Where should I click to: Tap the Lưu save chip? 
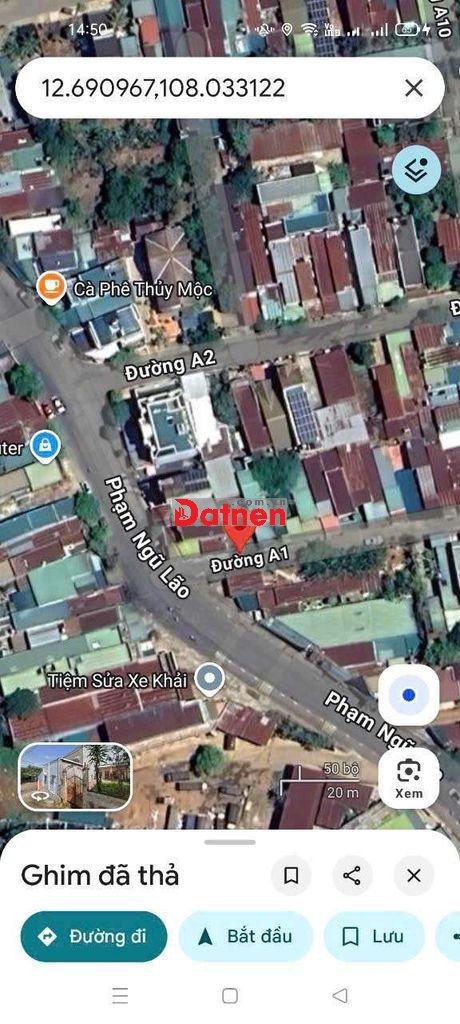tap(374, 936)
